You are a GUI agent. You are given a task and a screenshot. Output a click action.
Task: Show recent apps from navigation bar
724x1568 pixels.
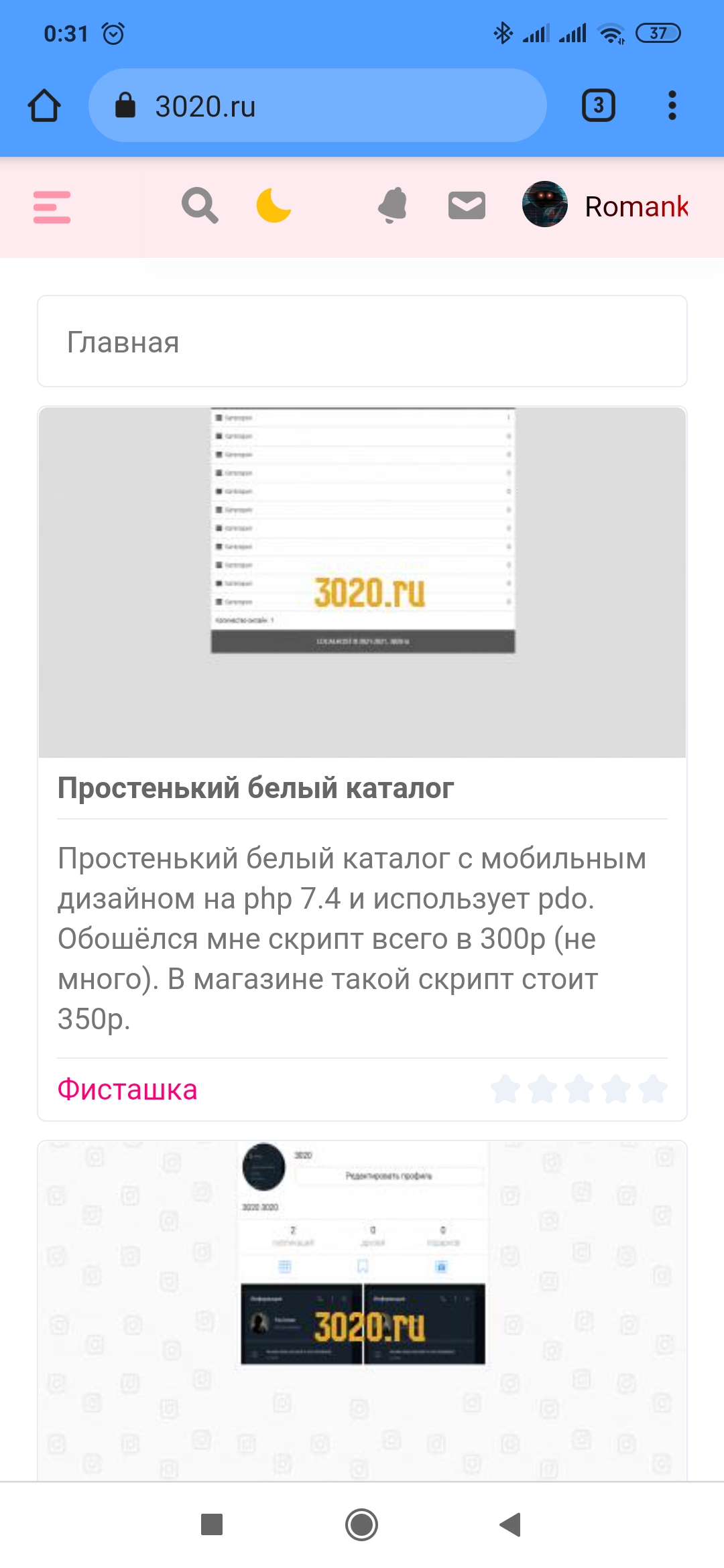click(212, 1524)
